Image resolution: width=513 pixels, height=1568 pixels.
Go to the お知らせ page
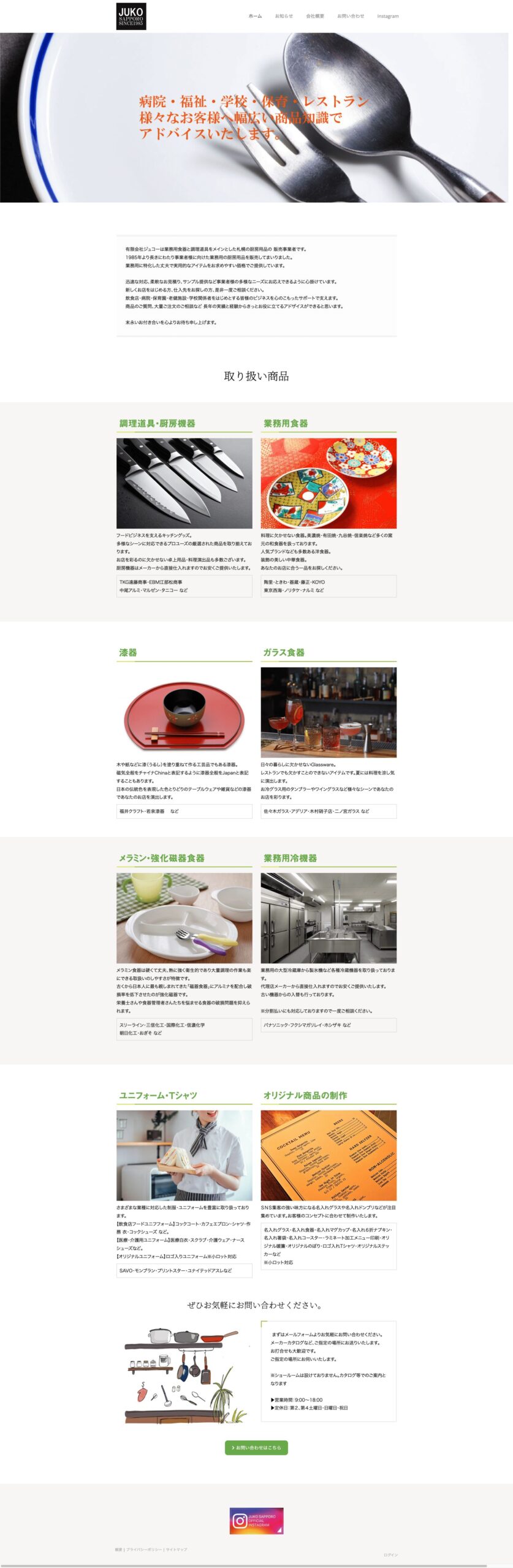click(284, 16)
